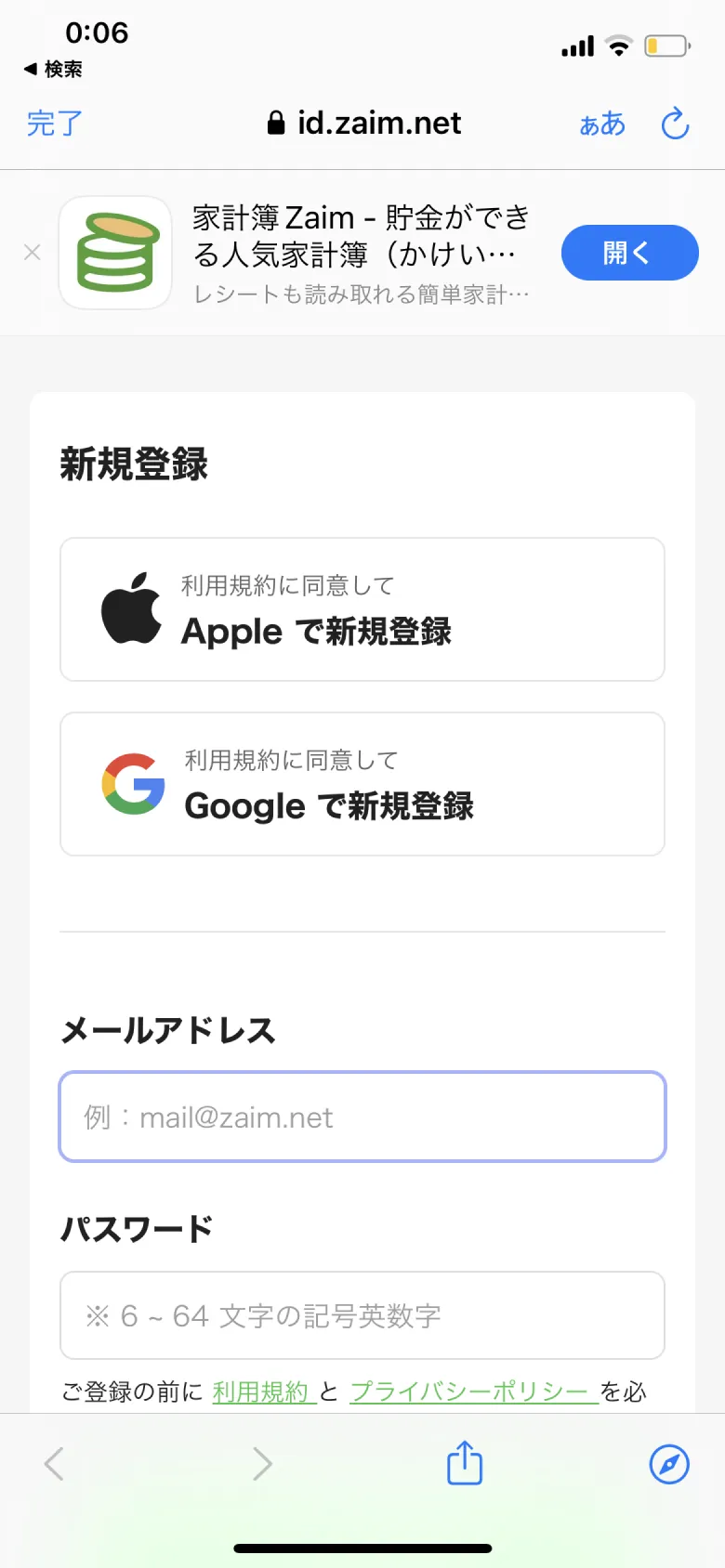Viewport: 725px width, 1568px height.
Task: Tap 完了 to finish browsing
Action: click(54, 124)
